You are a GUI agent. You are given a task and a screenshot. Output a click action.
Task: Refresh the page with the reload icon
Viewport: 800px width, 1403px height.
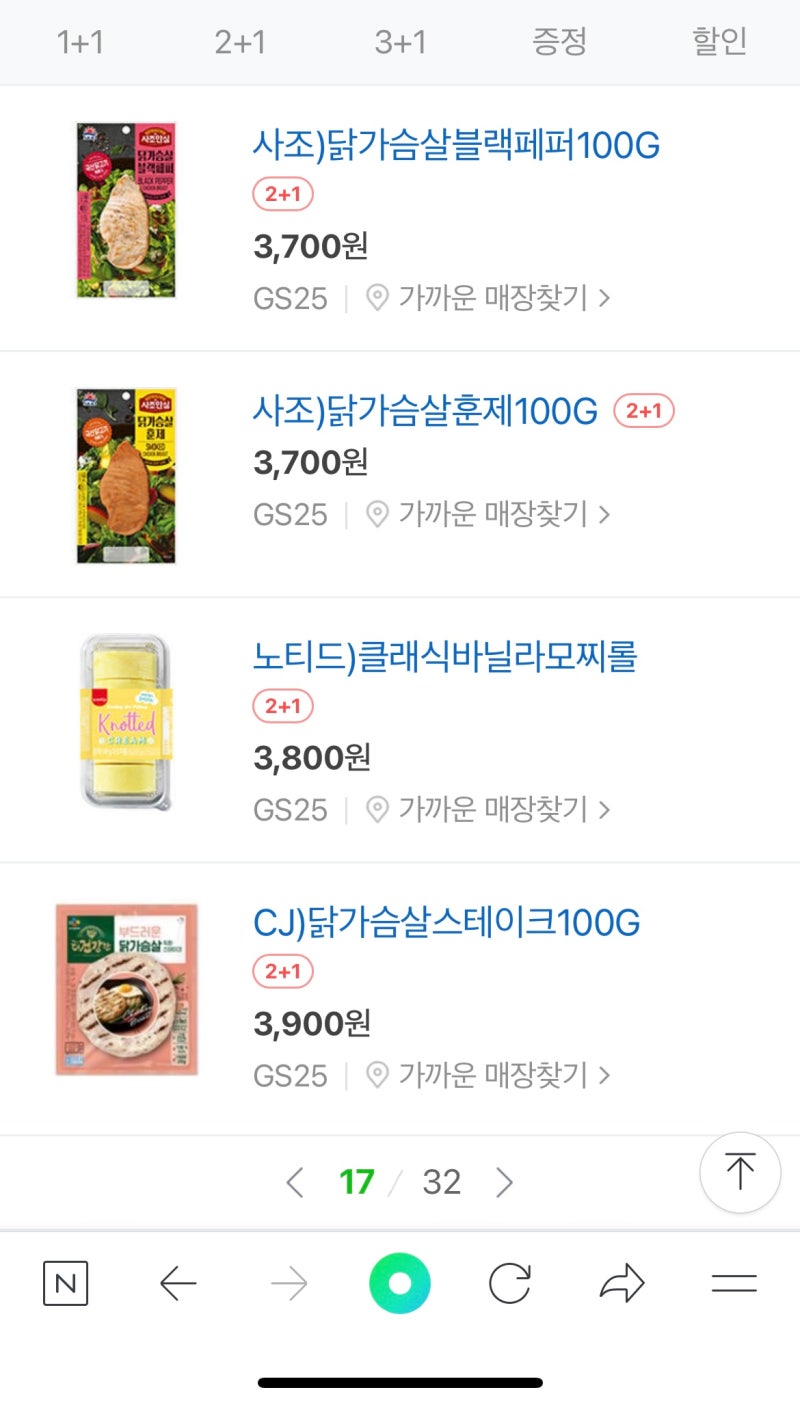(x=511, y=1283)
